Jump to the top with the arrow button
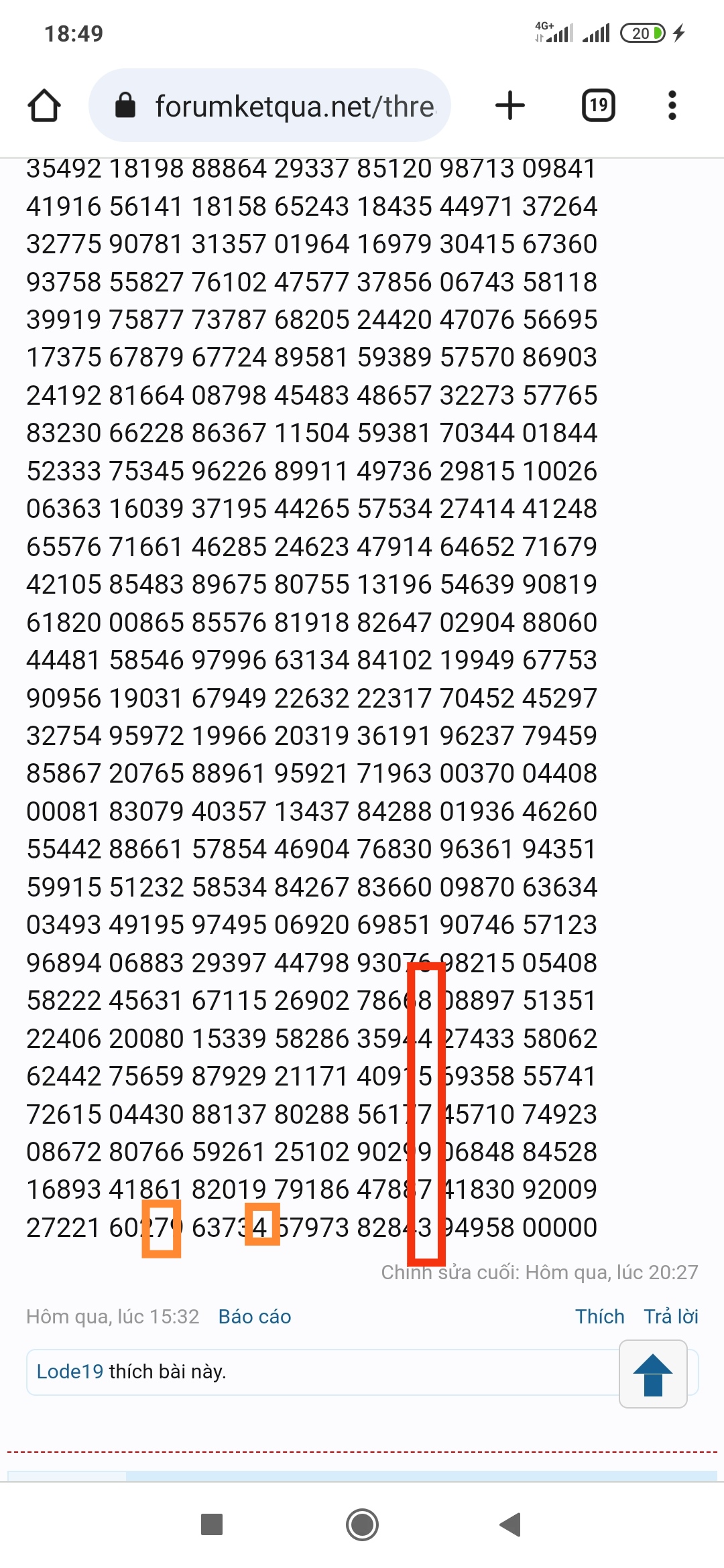 click(653, 1374)
